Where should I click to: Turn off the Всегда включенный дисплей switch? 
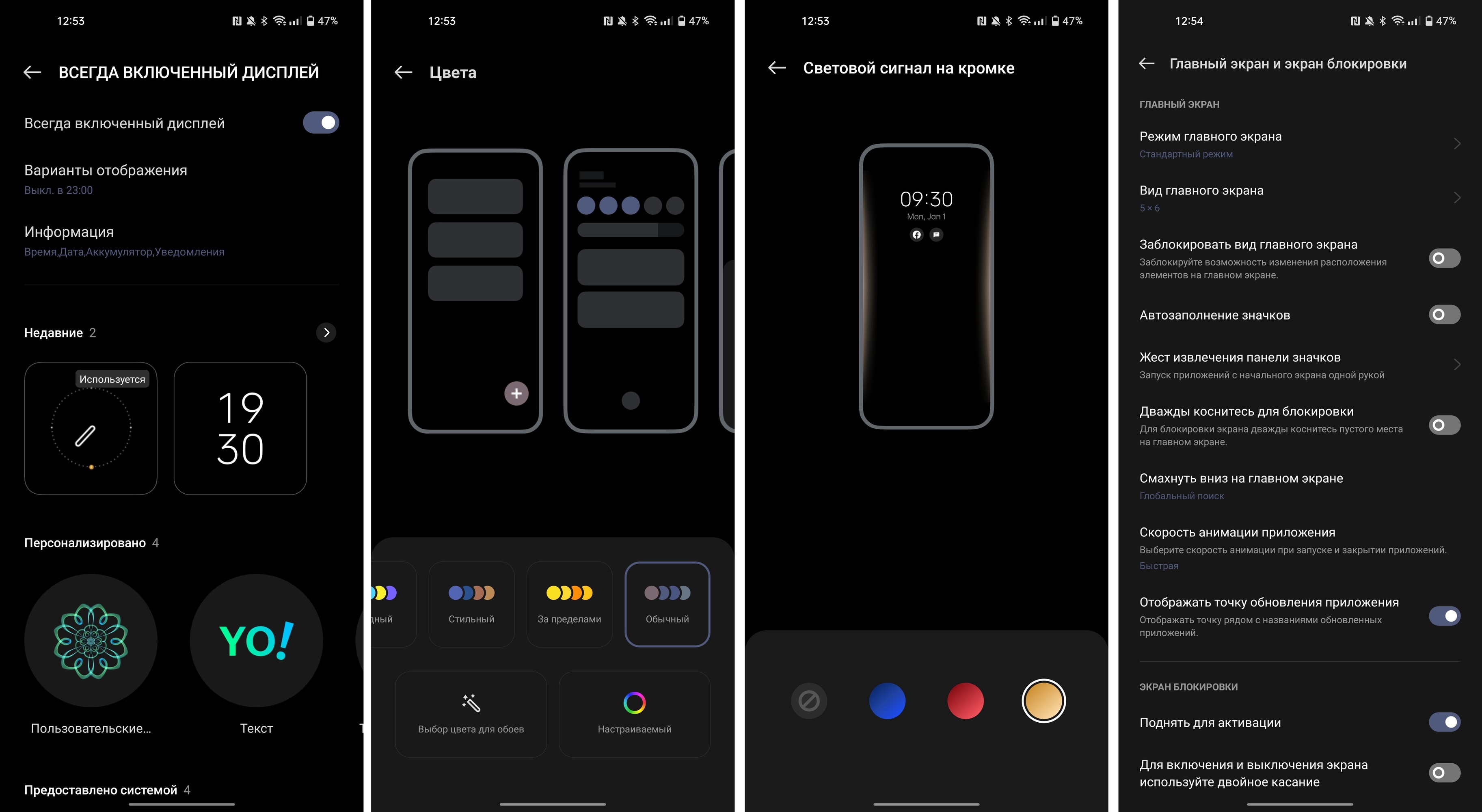point(320,123)
